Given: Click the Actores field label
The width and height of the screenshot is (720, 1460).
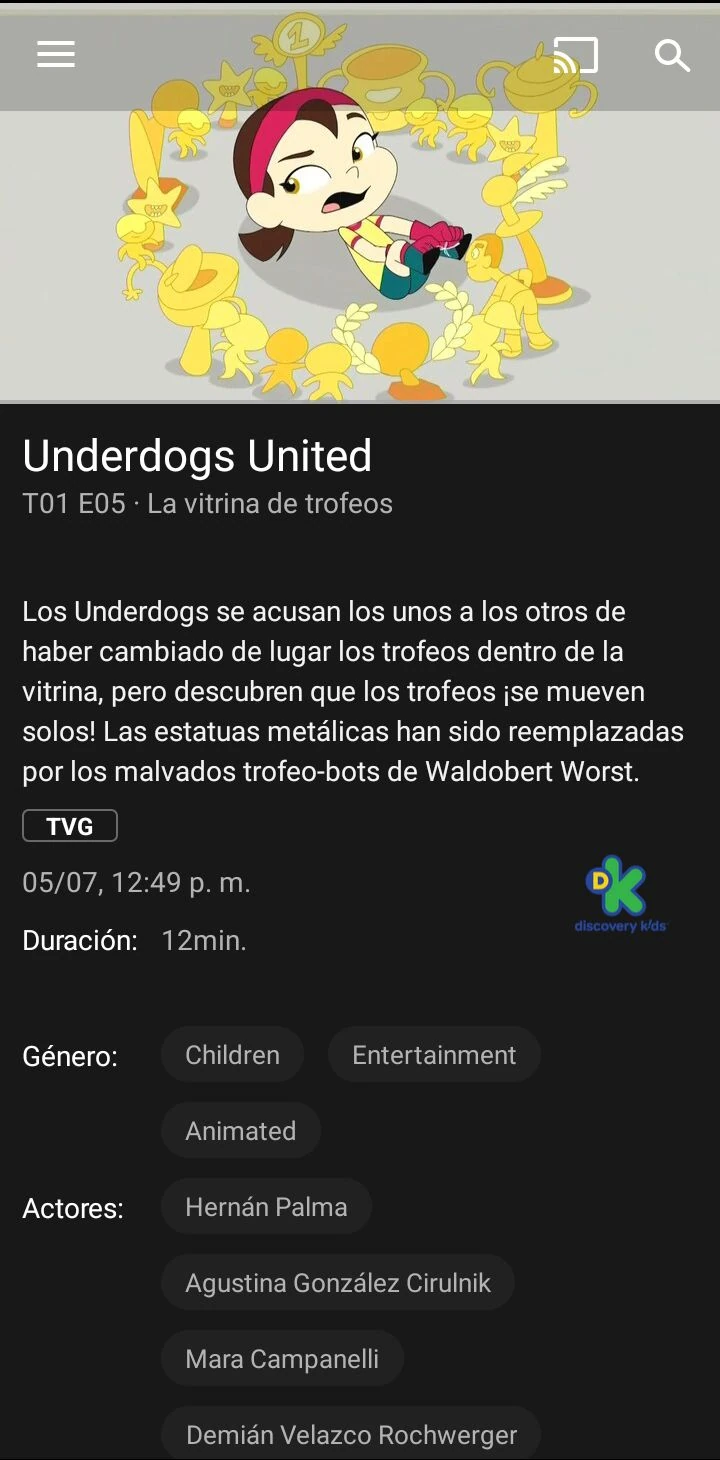Looking at the screenshot, I should pyautogui.click(x=73, y=1208).
